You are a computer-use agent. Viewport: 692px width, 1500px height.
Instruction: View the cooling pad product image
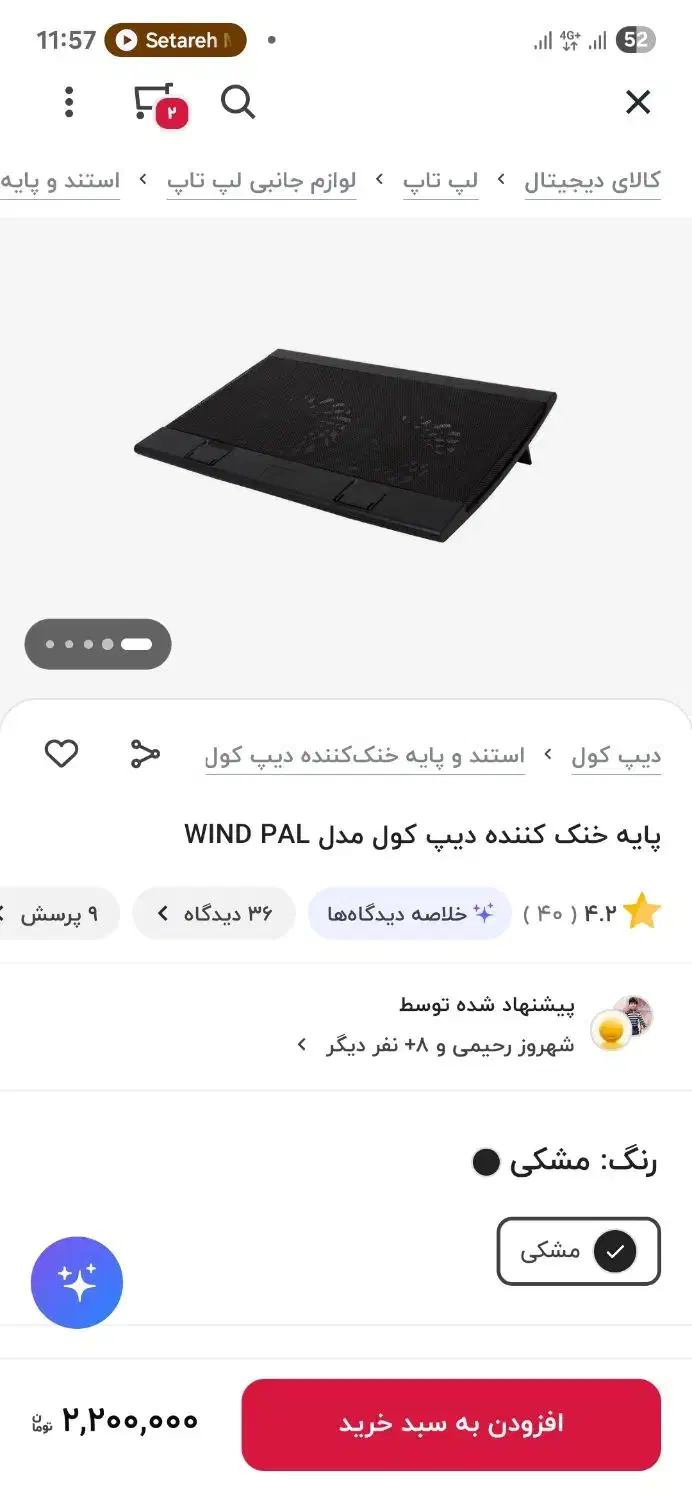tap(345, 445)
